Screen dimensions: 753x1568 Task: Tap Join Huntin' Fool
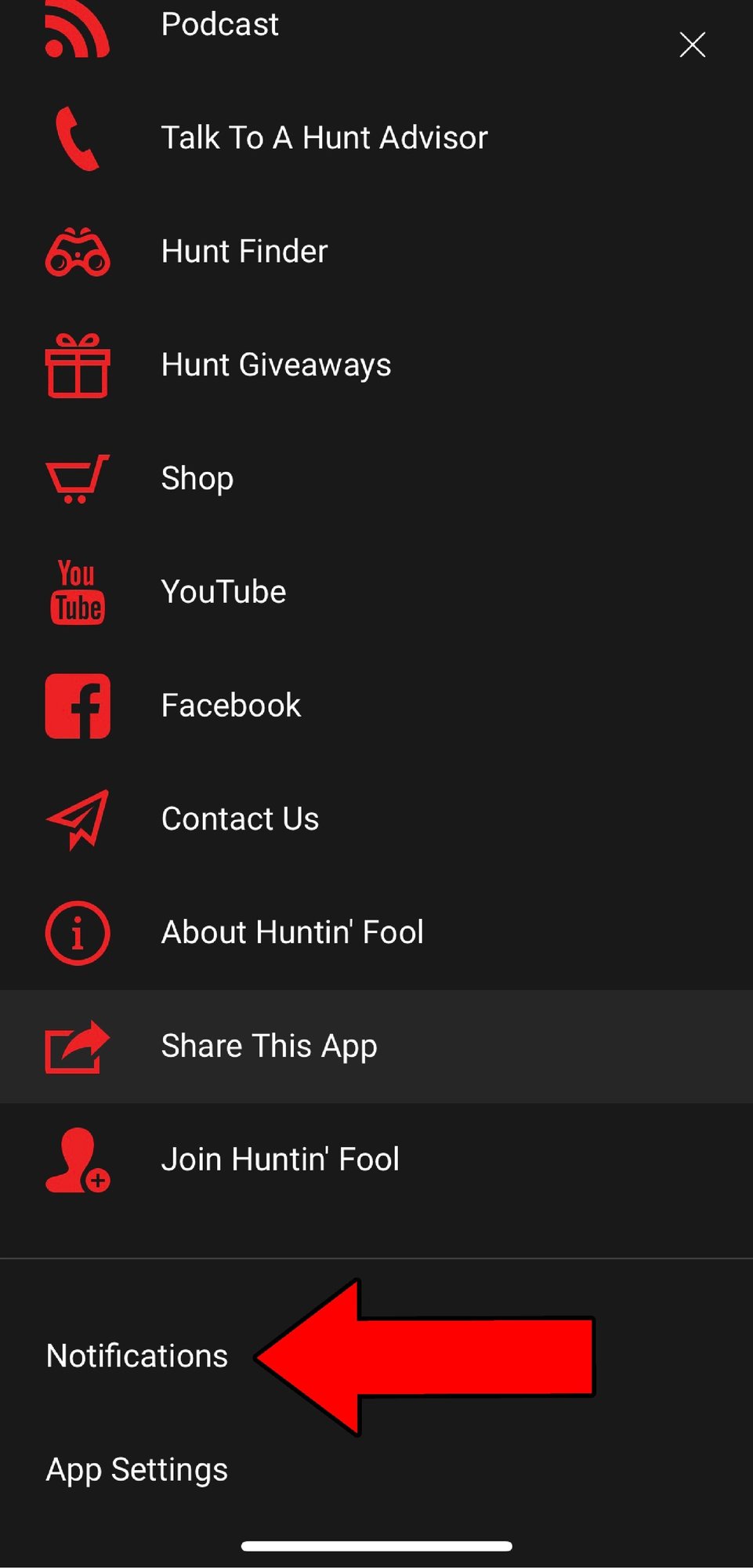point(280,1160)
